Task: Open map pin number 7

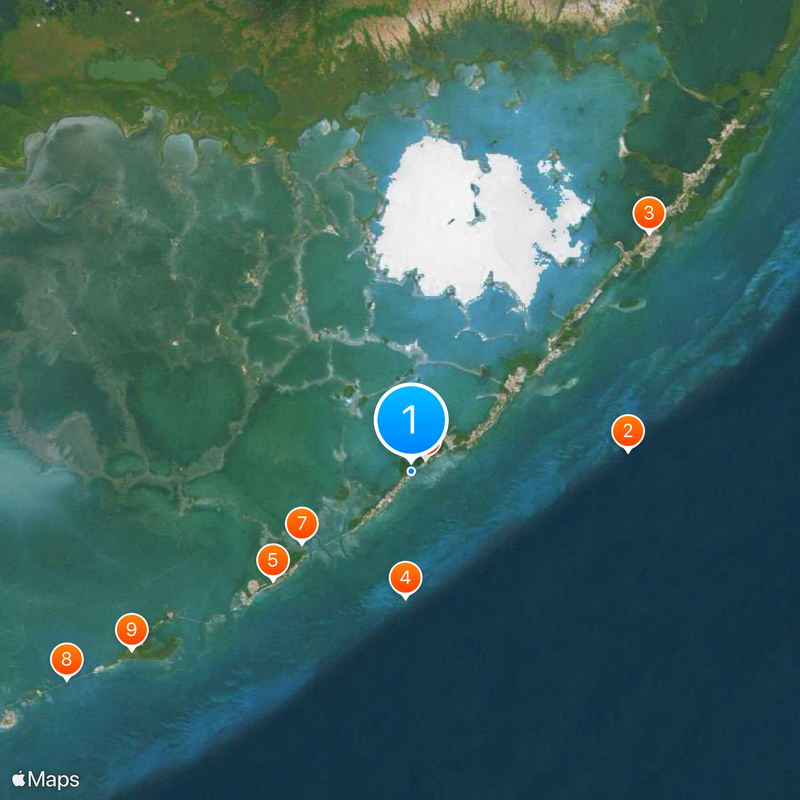Action: (301, 523)
